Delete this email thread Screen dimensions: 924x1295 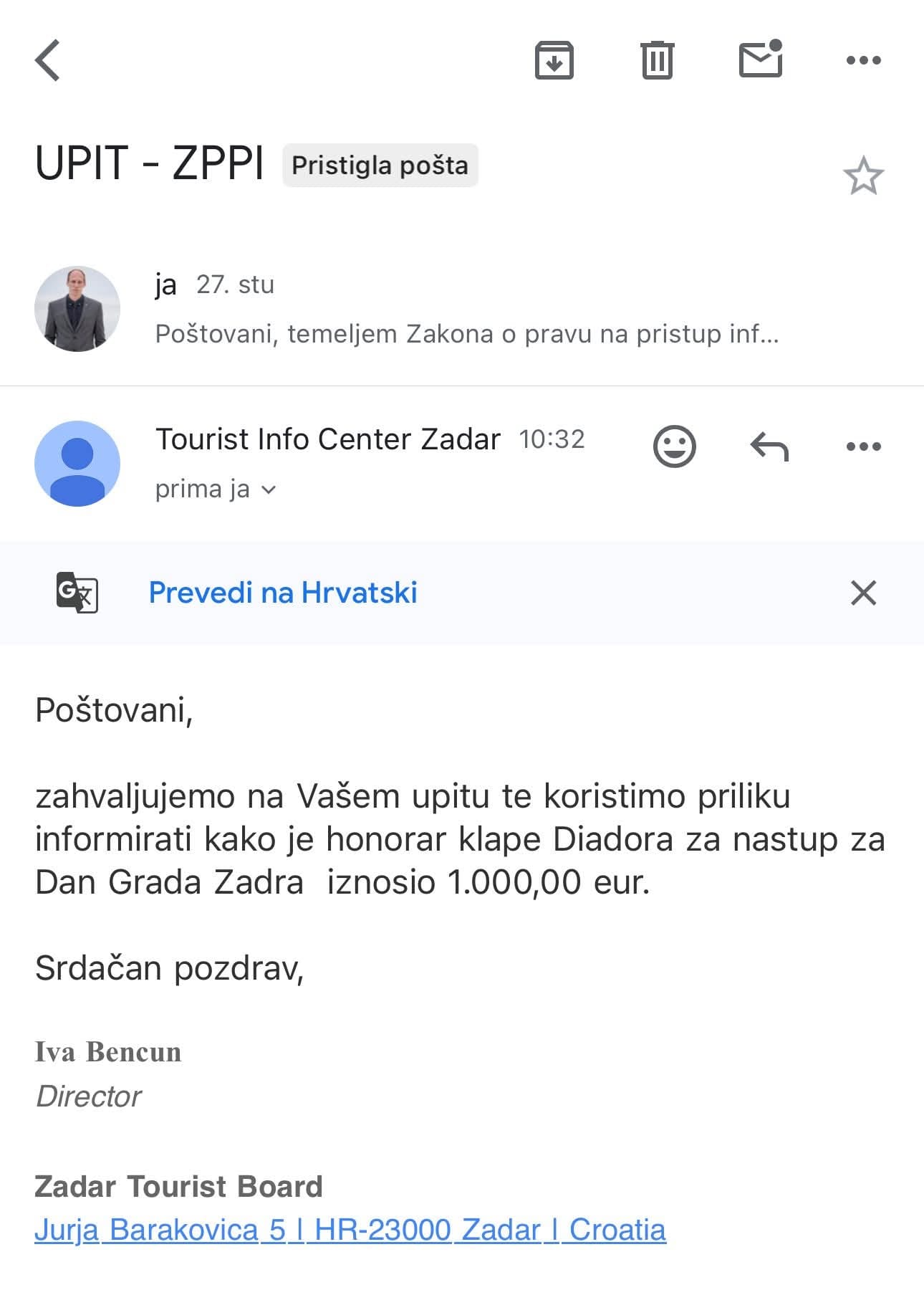(657, 60)
